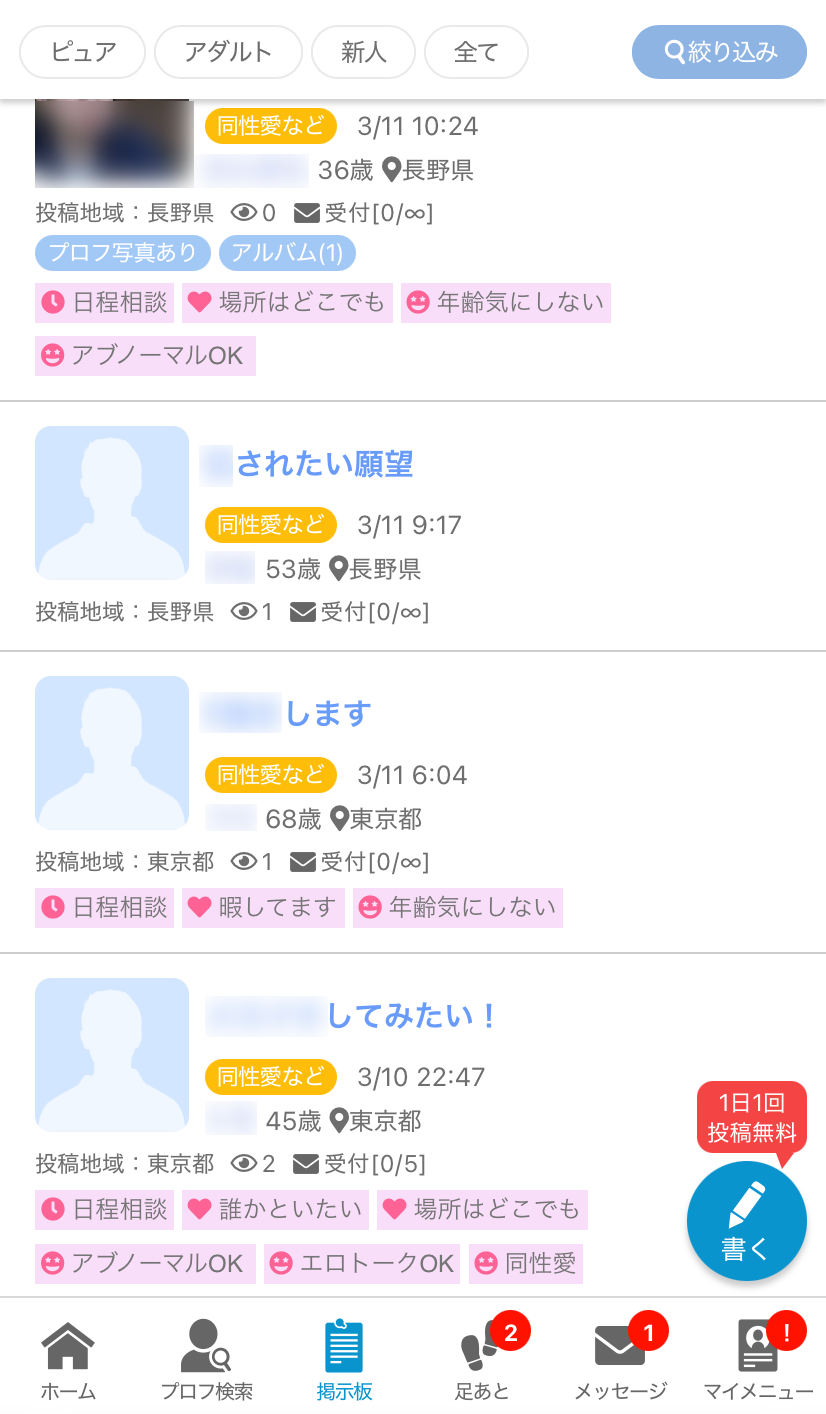Switch to the プロフ検索 tab
The width and height of the screenshot is (826, 1414).
[206, 1359]
